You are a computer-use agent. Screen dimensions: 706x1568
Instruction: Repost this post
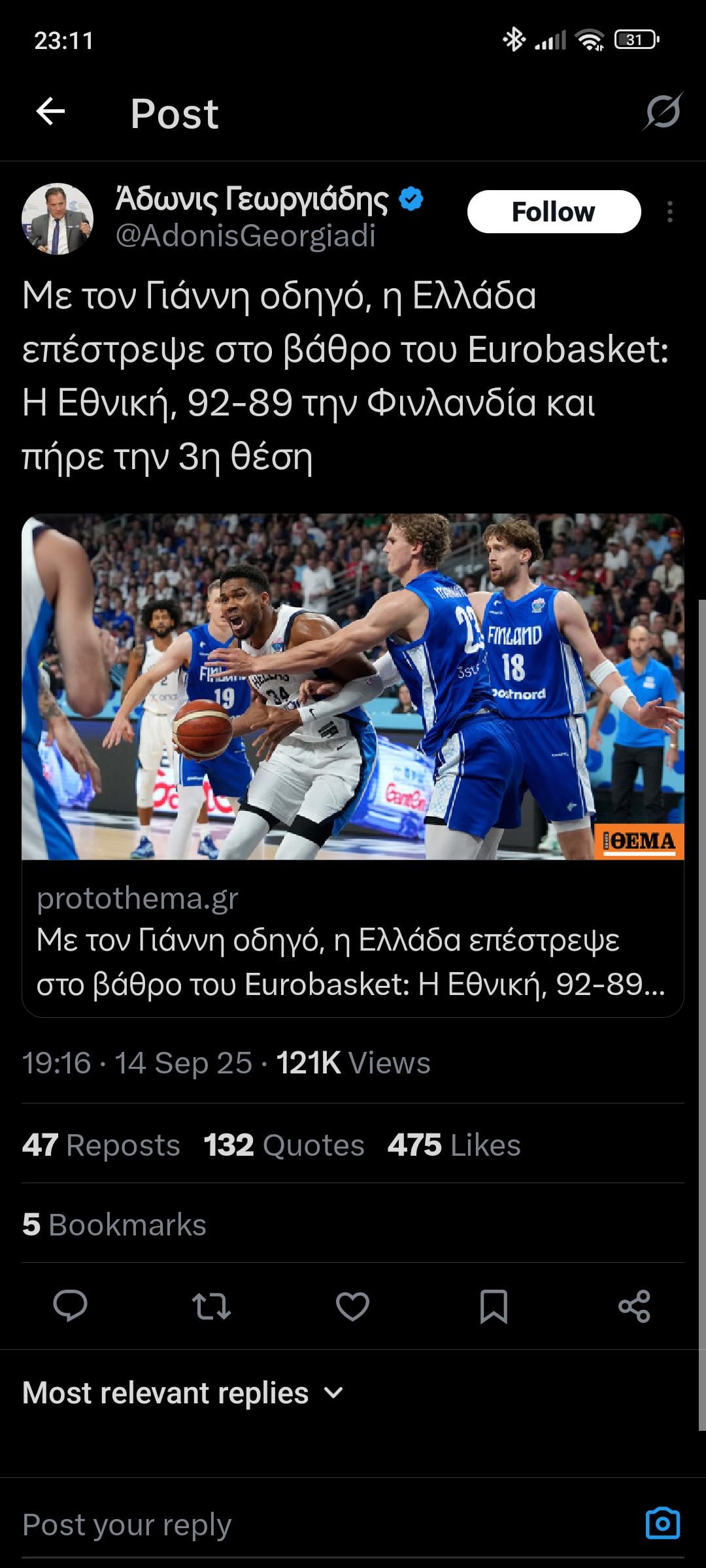211,1307
